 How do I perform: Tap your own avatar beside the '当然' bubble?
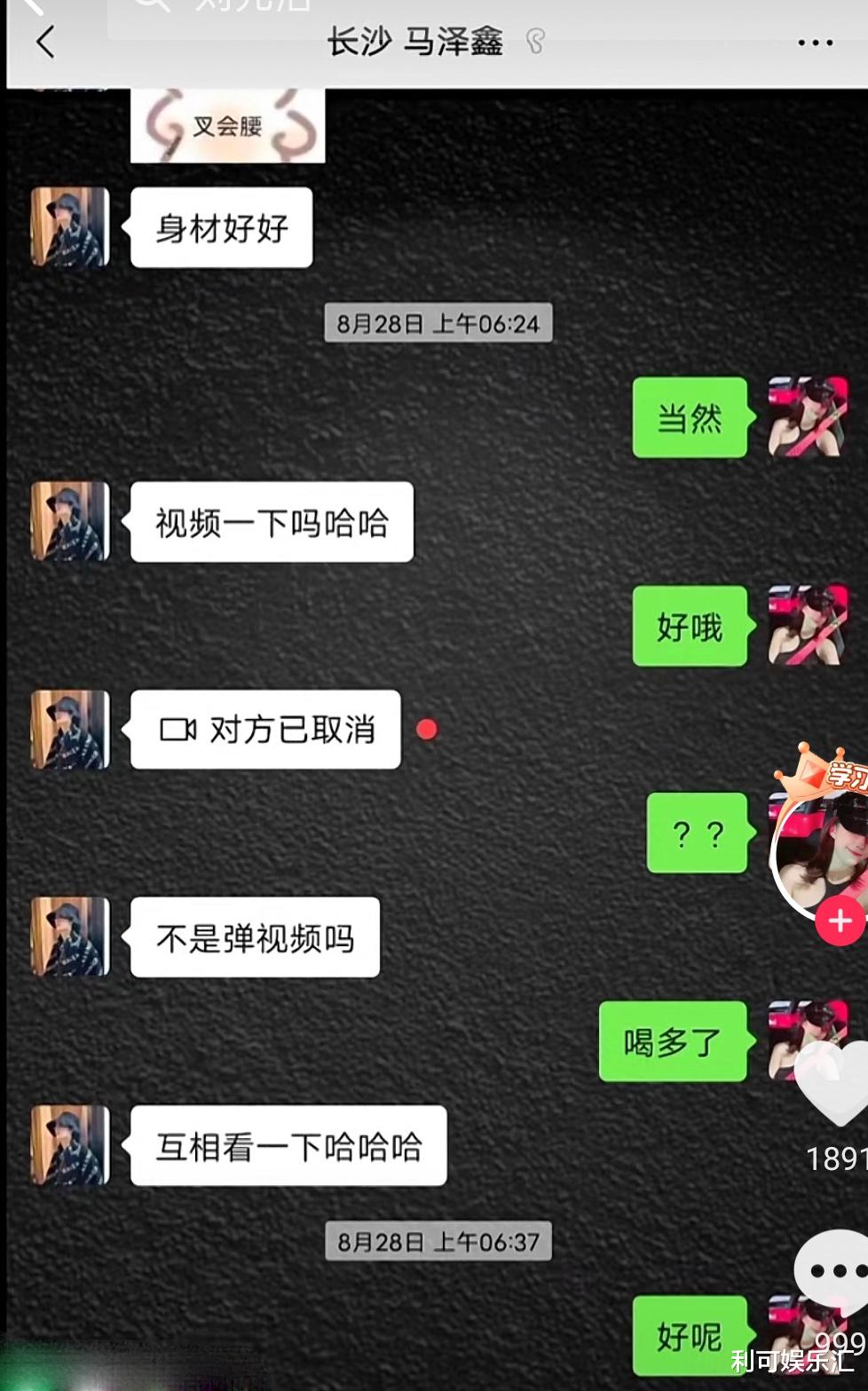tap(809, 418)
